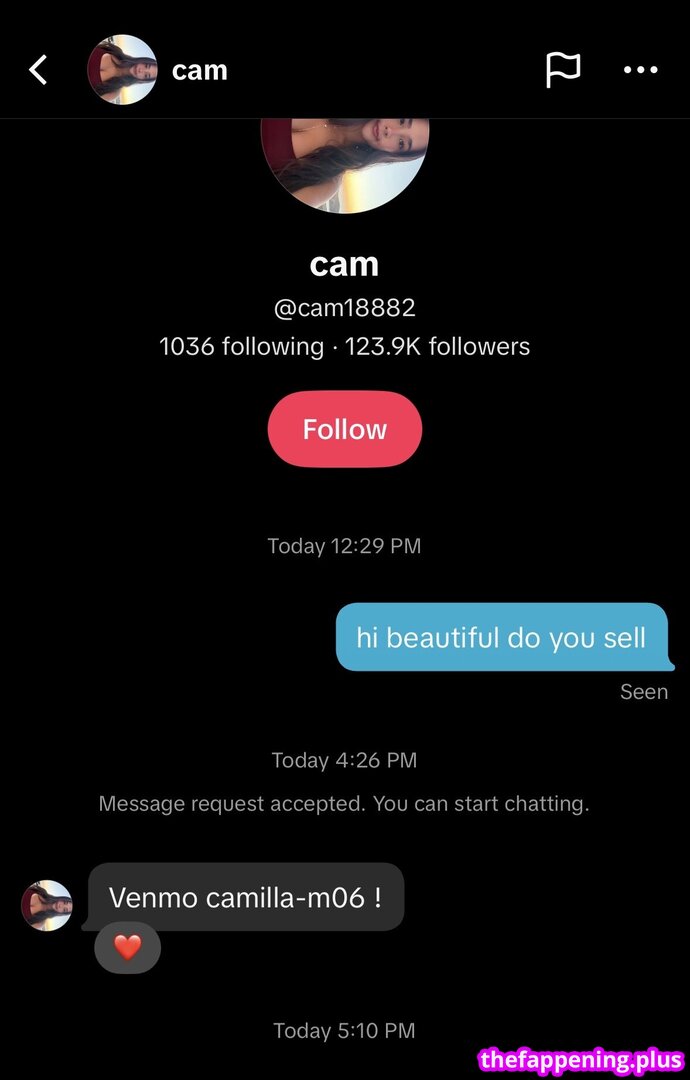Go back using the arrow

tap(38, 70)
